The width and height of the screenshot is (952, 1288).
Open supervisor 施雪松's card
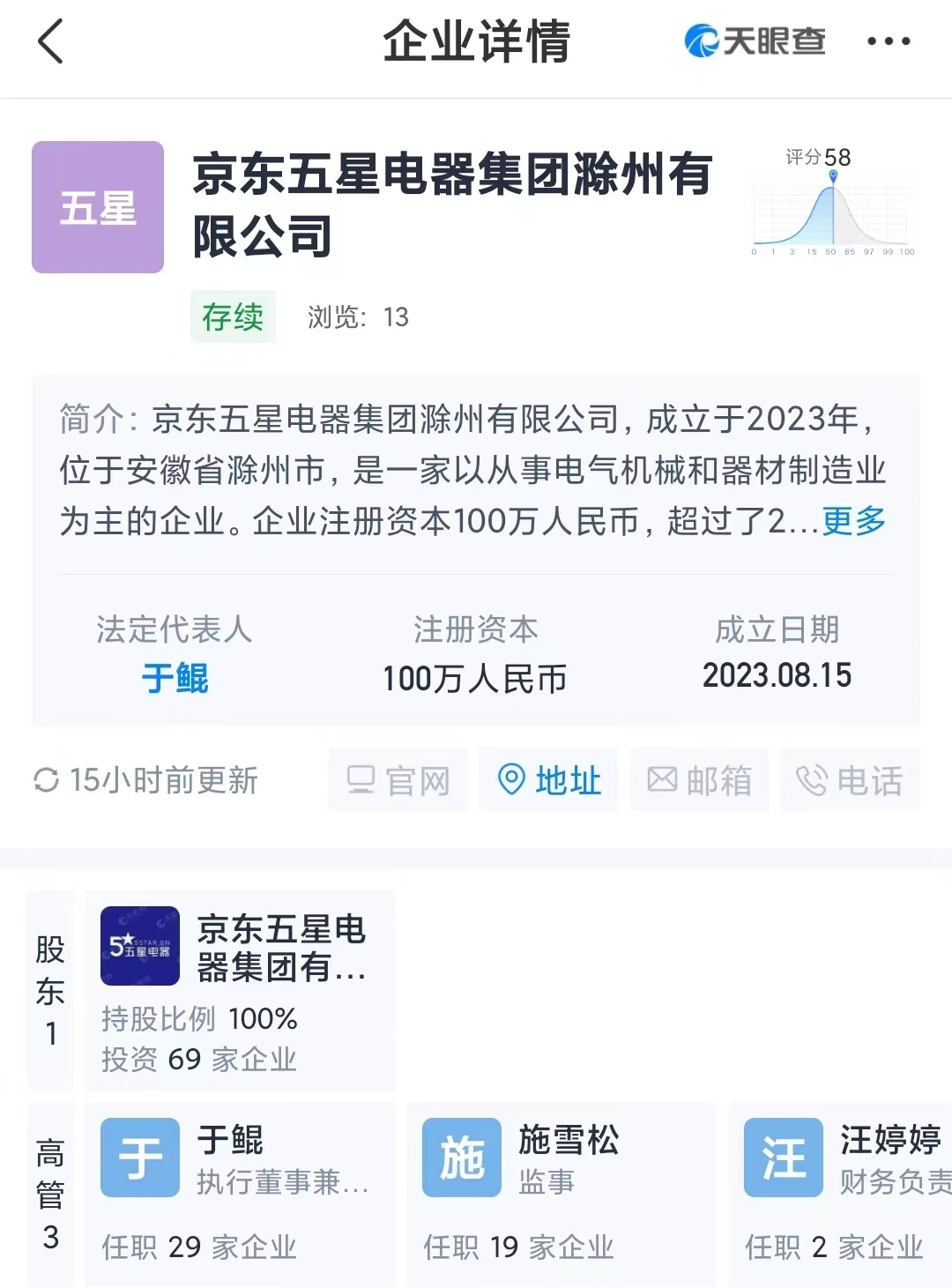(562, 1193)
